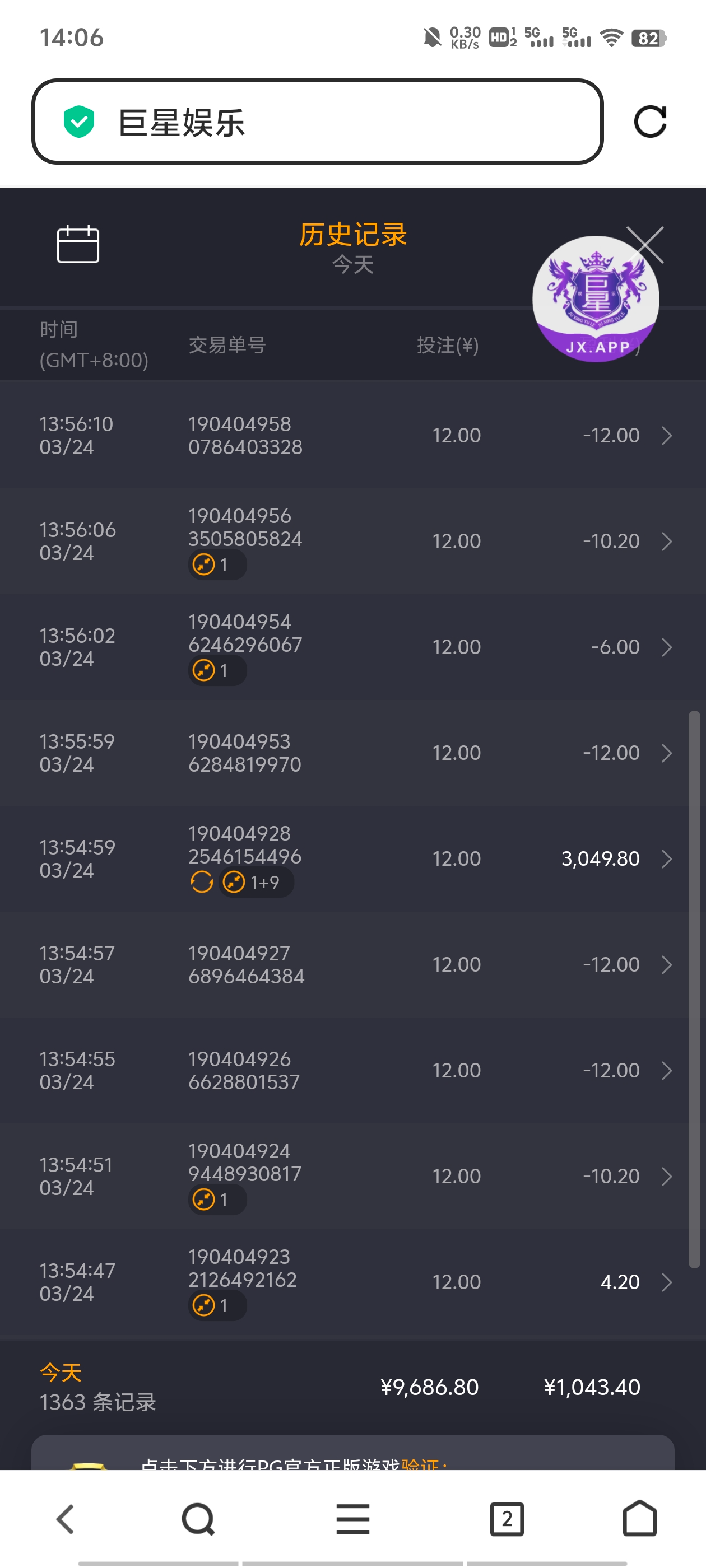706x1568 pixels.
Task: Reload the page with the refresh icon
Action: pos(650,122)
